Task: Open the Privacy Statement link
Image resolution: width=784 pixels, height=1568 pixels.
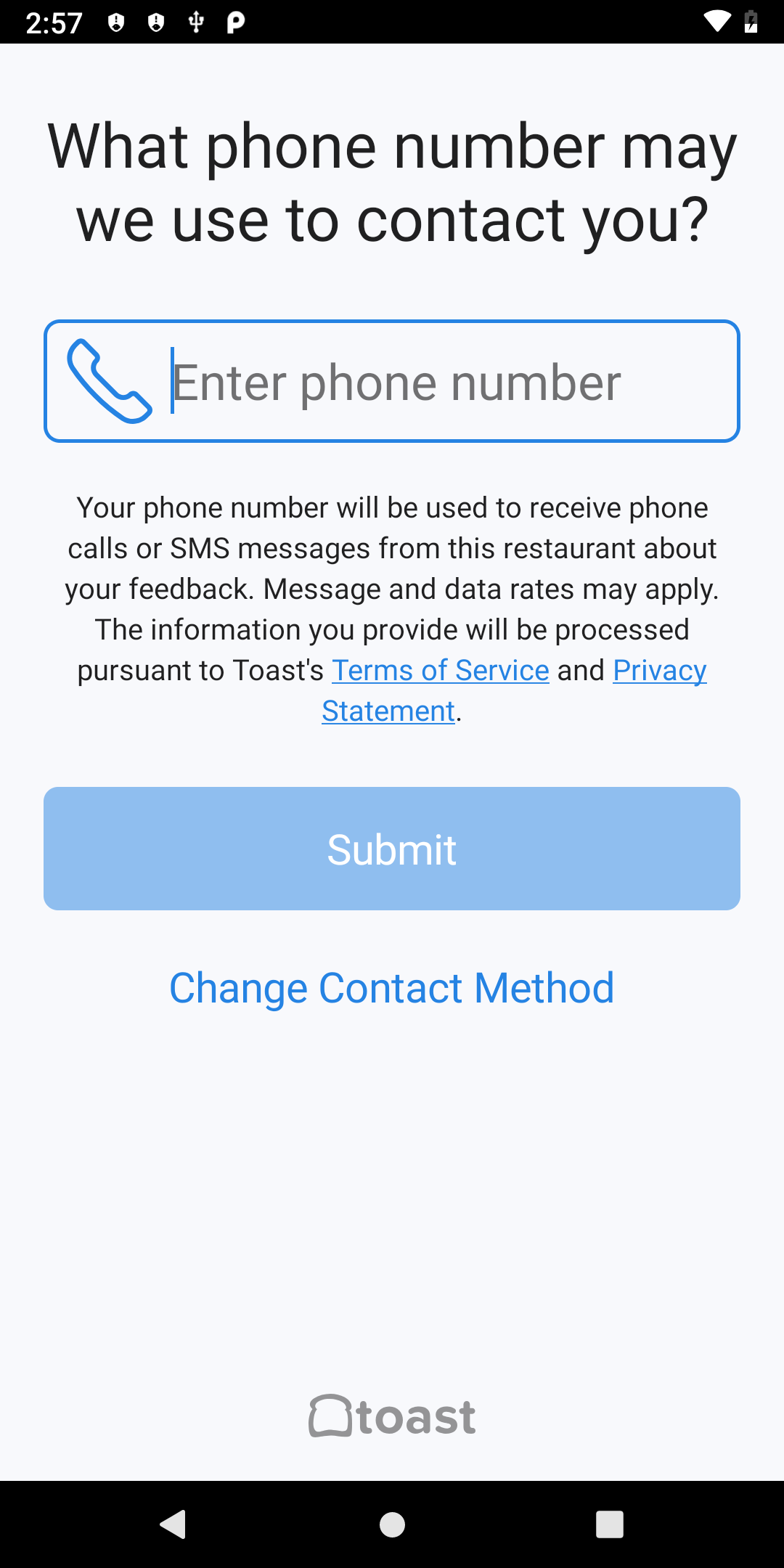Action: [659, 670]
